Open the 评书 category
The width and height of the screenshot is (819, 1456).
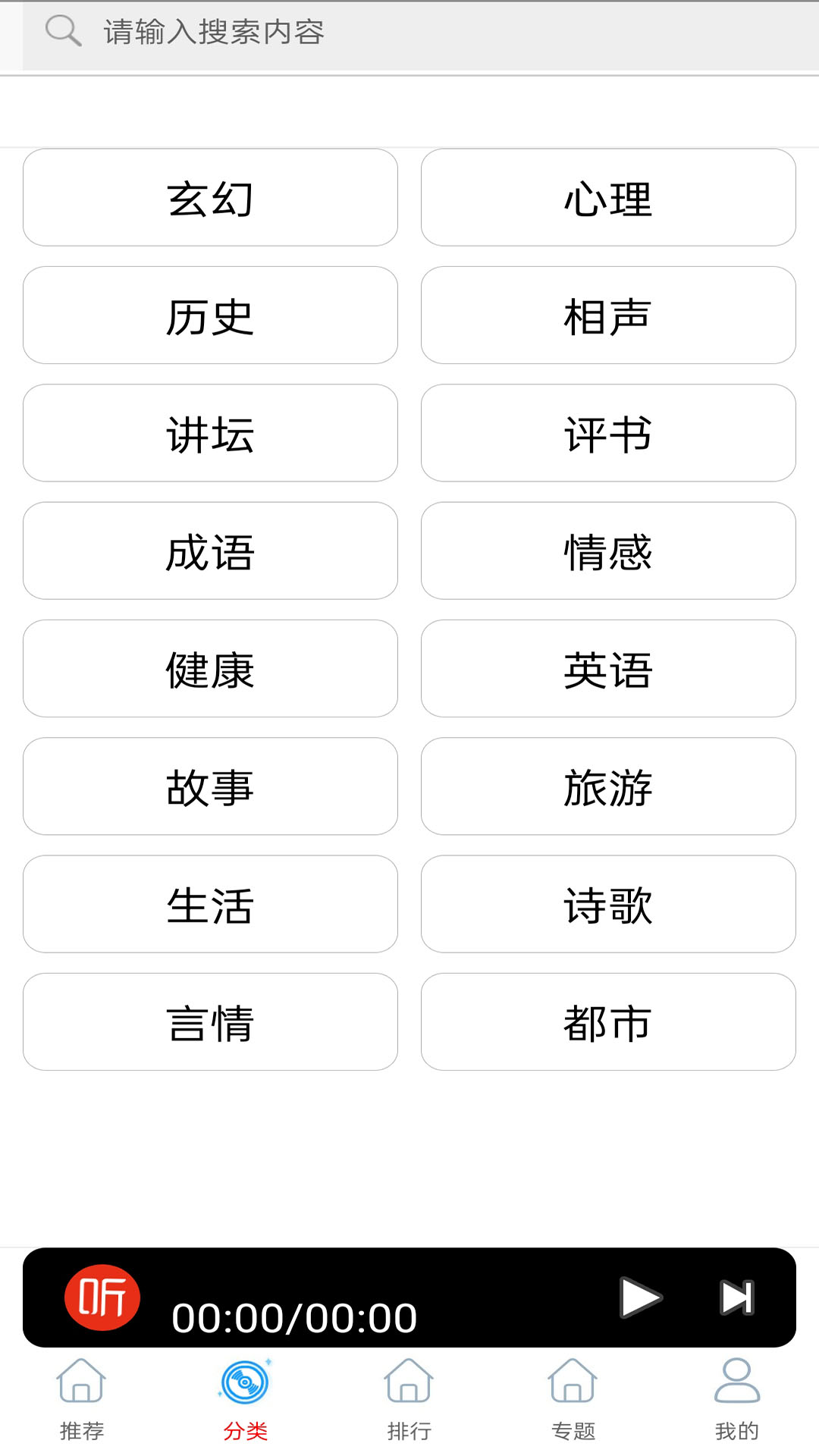tap(608, 433)
